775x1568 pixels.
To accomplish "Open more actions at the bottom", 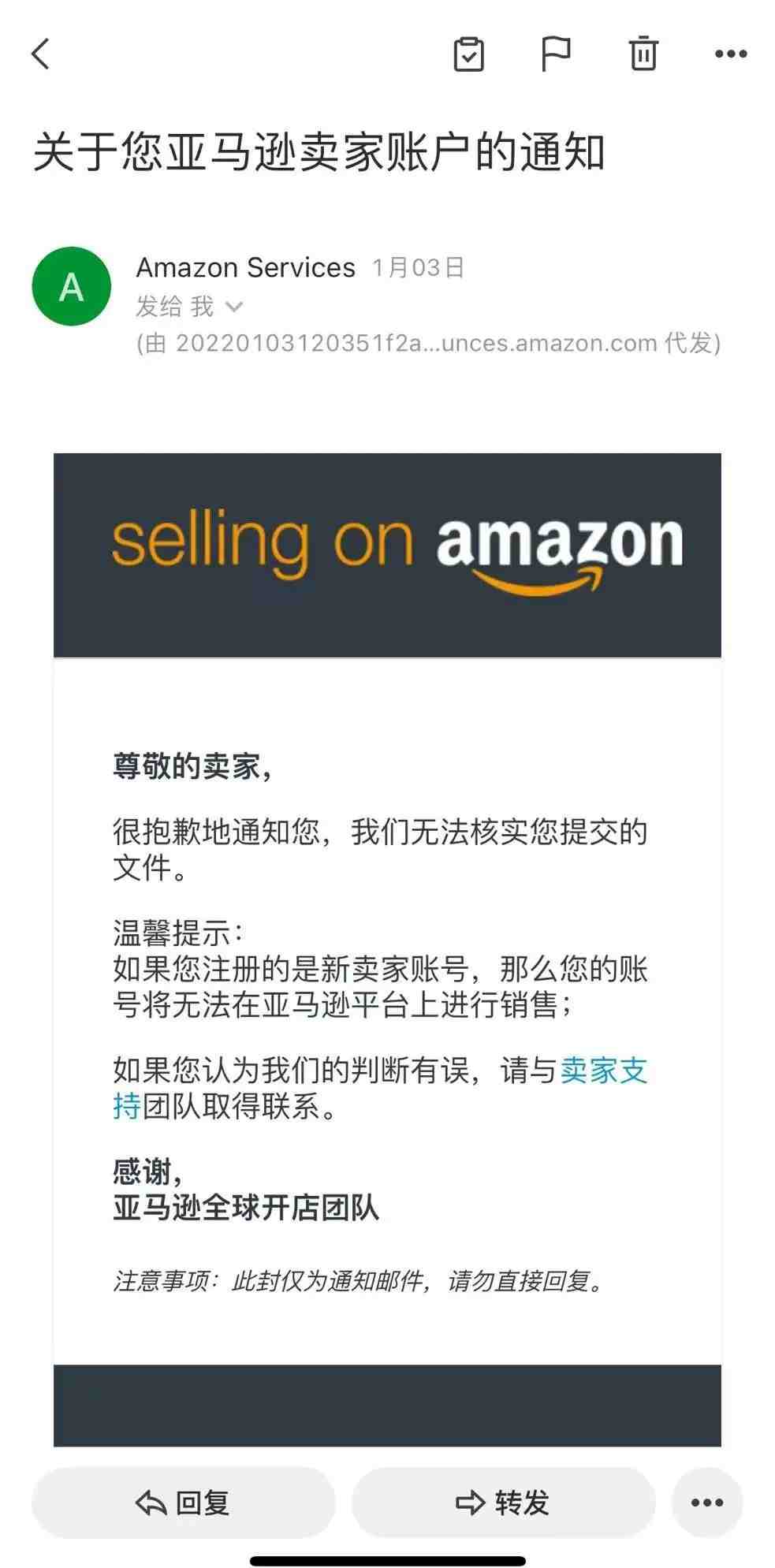I will point(707,1503).
